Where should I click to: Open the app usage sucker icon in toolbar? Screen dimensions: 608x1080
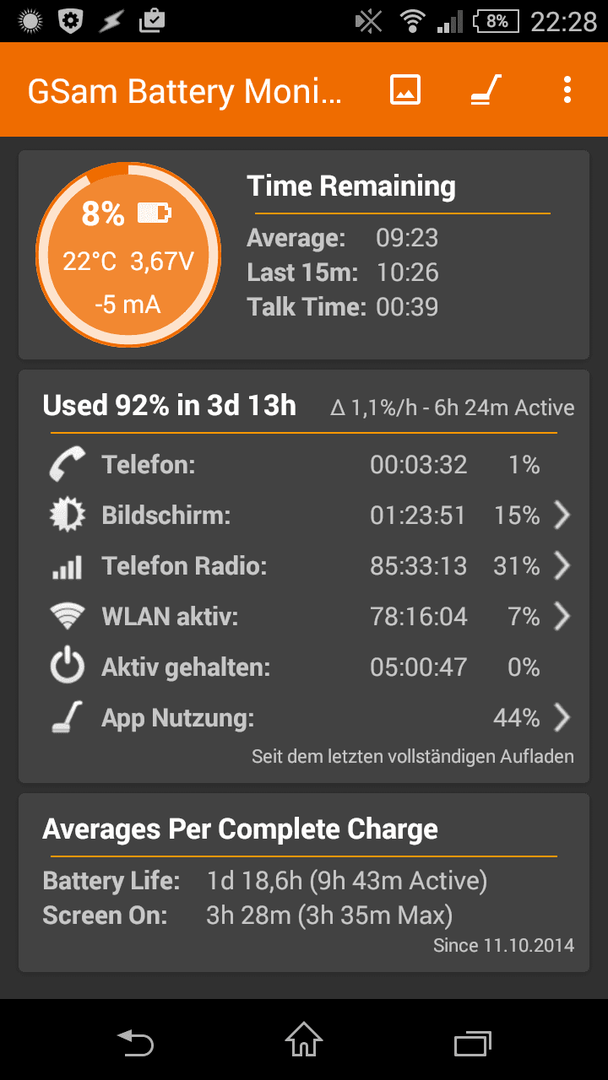click(x=486, y=90)
